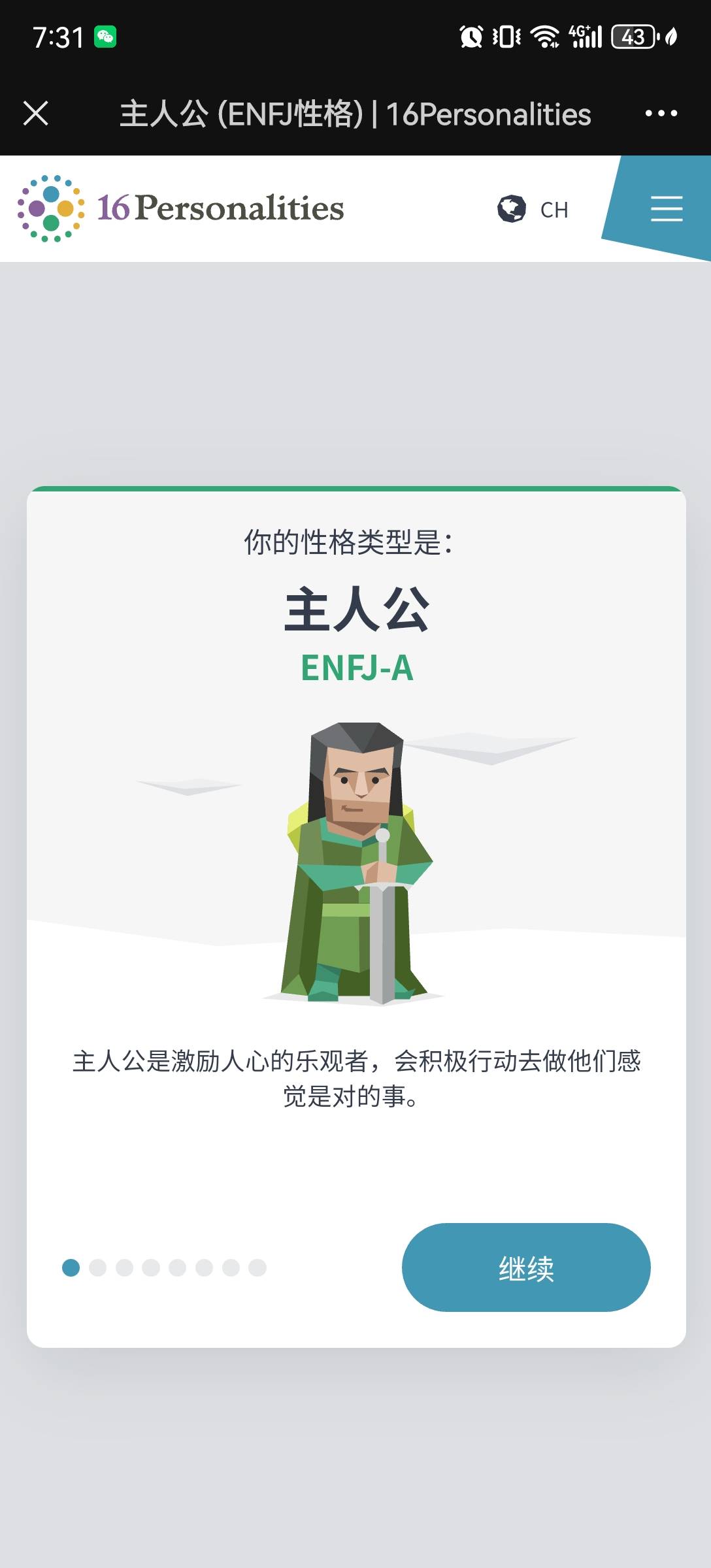Change language from CH
The image size is (711, 1568).
(533, 209)
